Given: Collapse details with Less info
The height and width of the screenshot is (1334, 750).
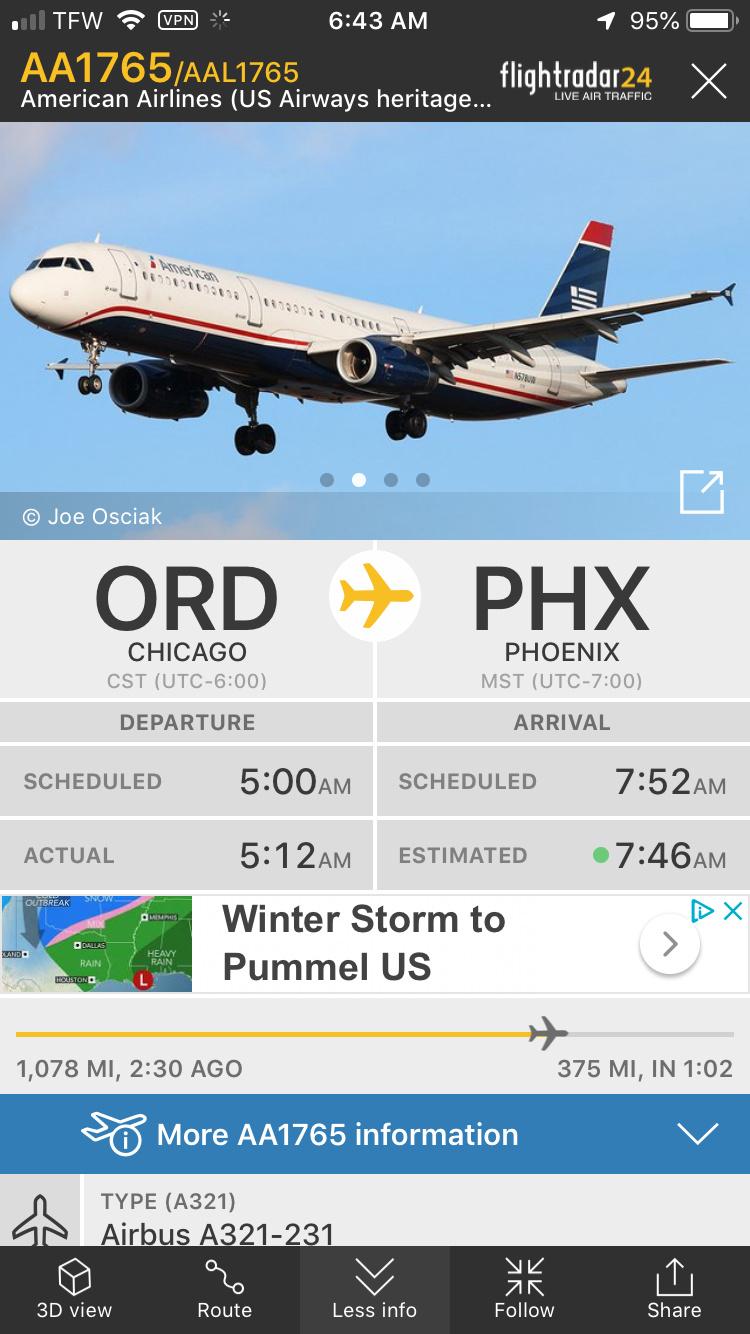Looking at the screenshot, I should 375,1289.
